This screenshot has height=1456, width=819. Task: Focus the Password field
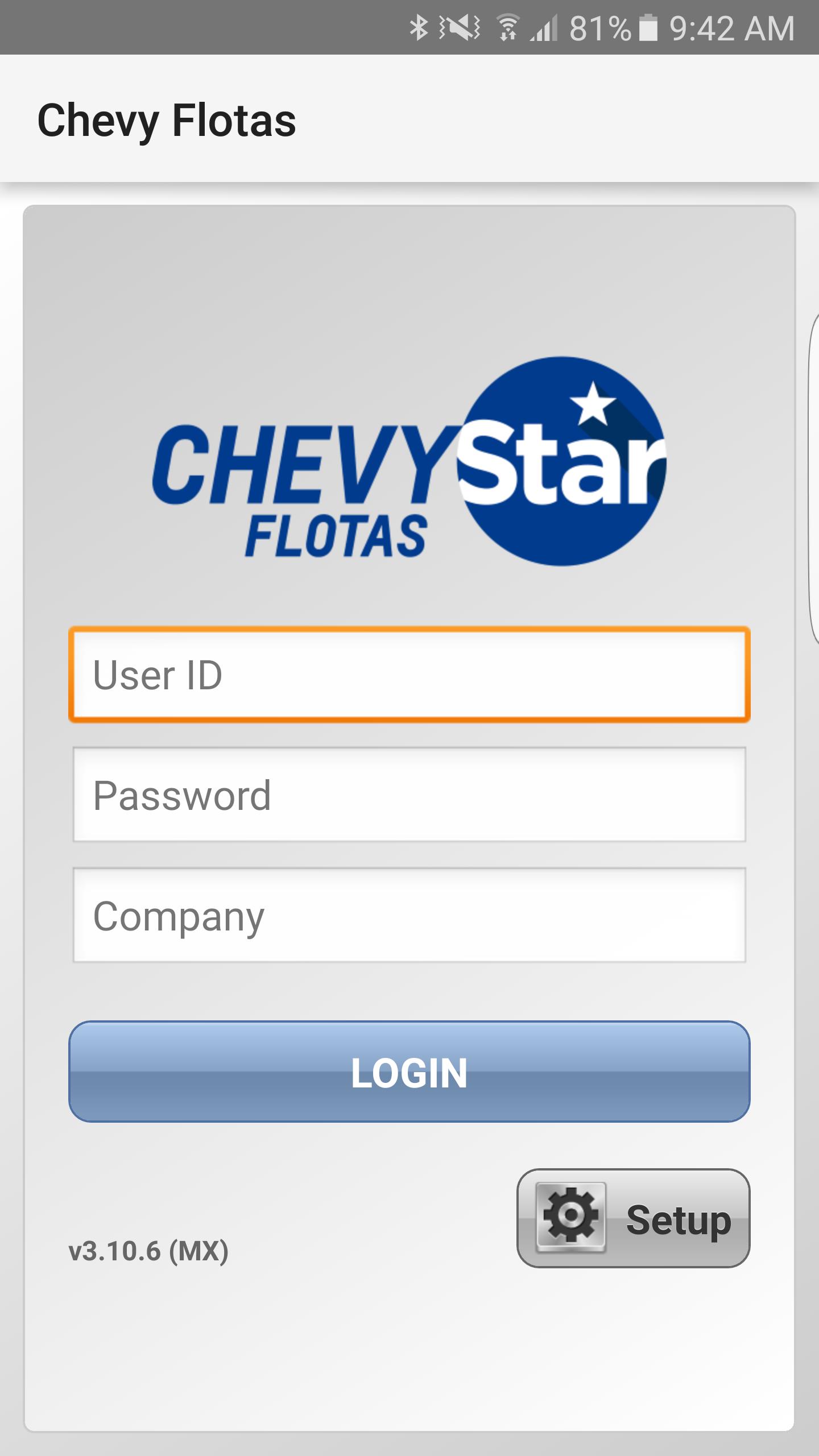pyautogui.click(x=409, y=795)
